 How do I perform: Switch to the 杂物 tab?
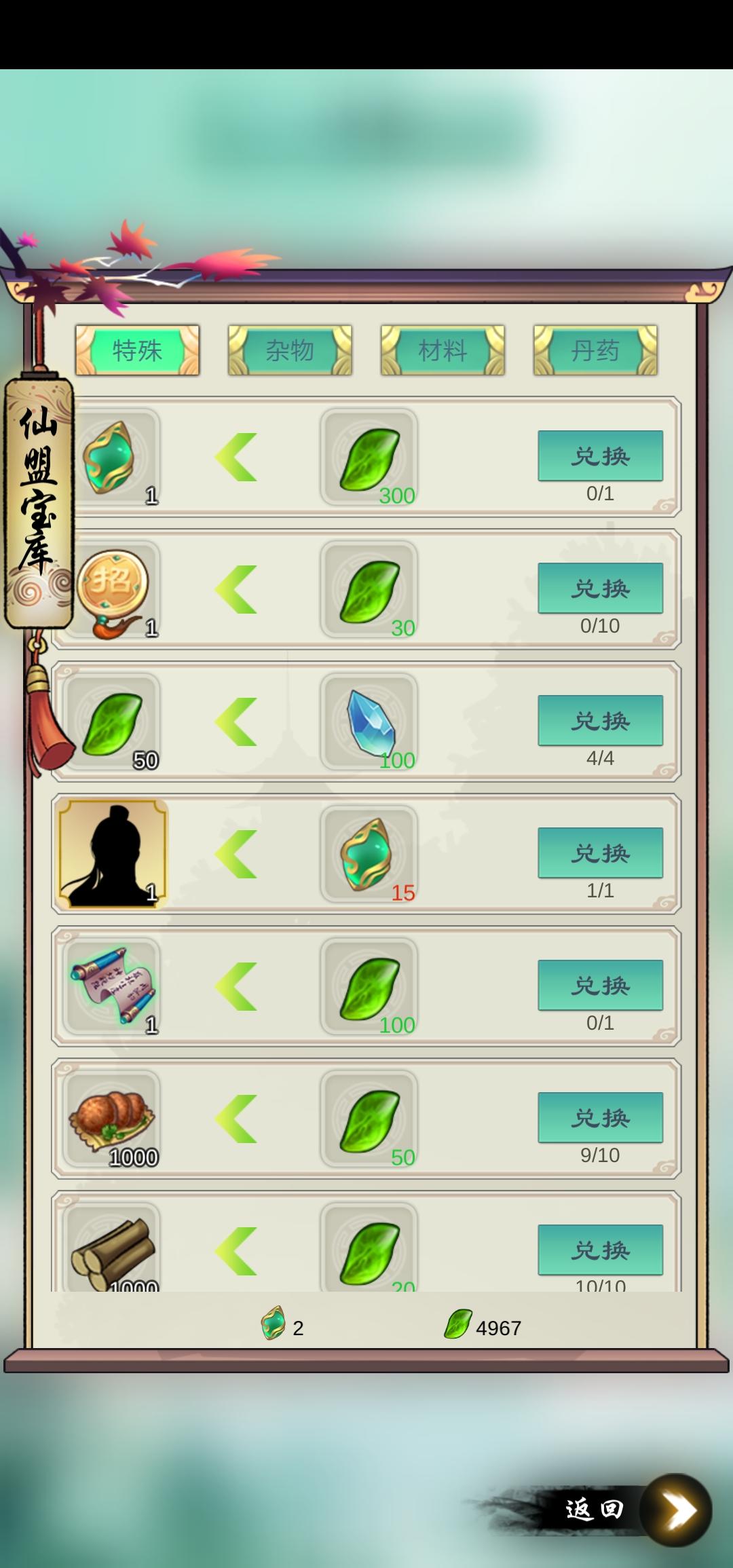pyautogui.click(x=290, y=350)
